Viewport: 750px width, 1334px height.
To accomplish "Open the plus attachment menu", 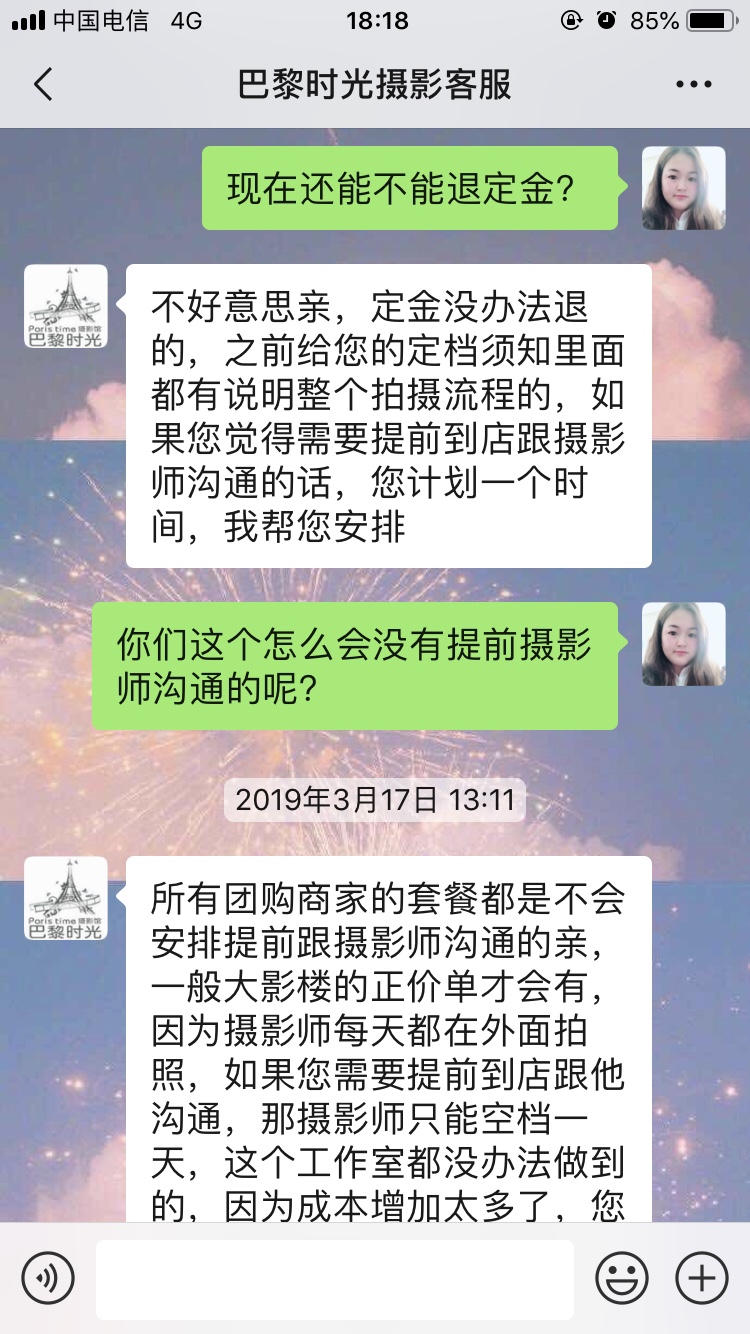I will pos(702,1278).
